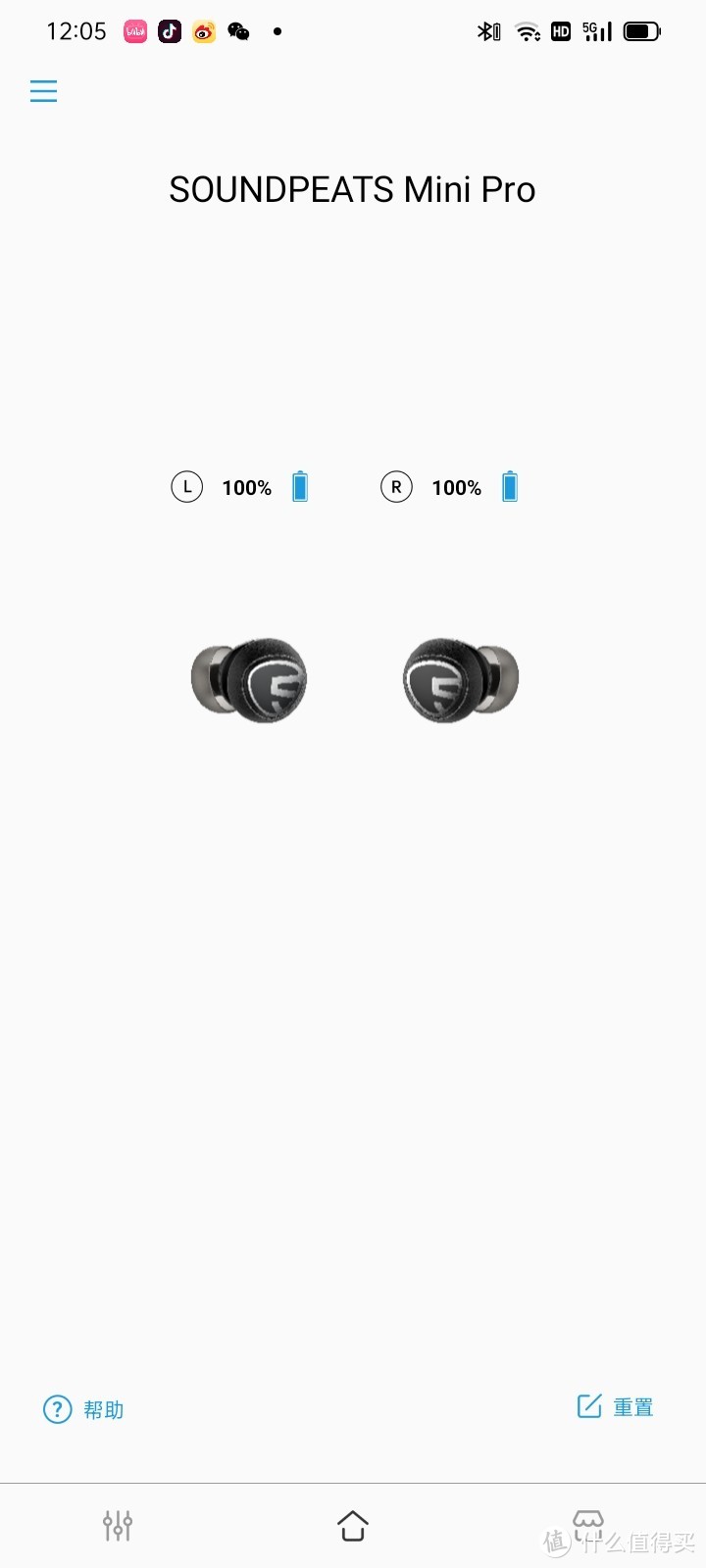706x1568 pixels.
Task: Open the store icon in the bottom bar
Action: click(586, 1521)
